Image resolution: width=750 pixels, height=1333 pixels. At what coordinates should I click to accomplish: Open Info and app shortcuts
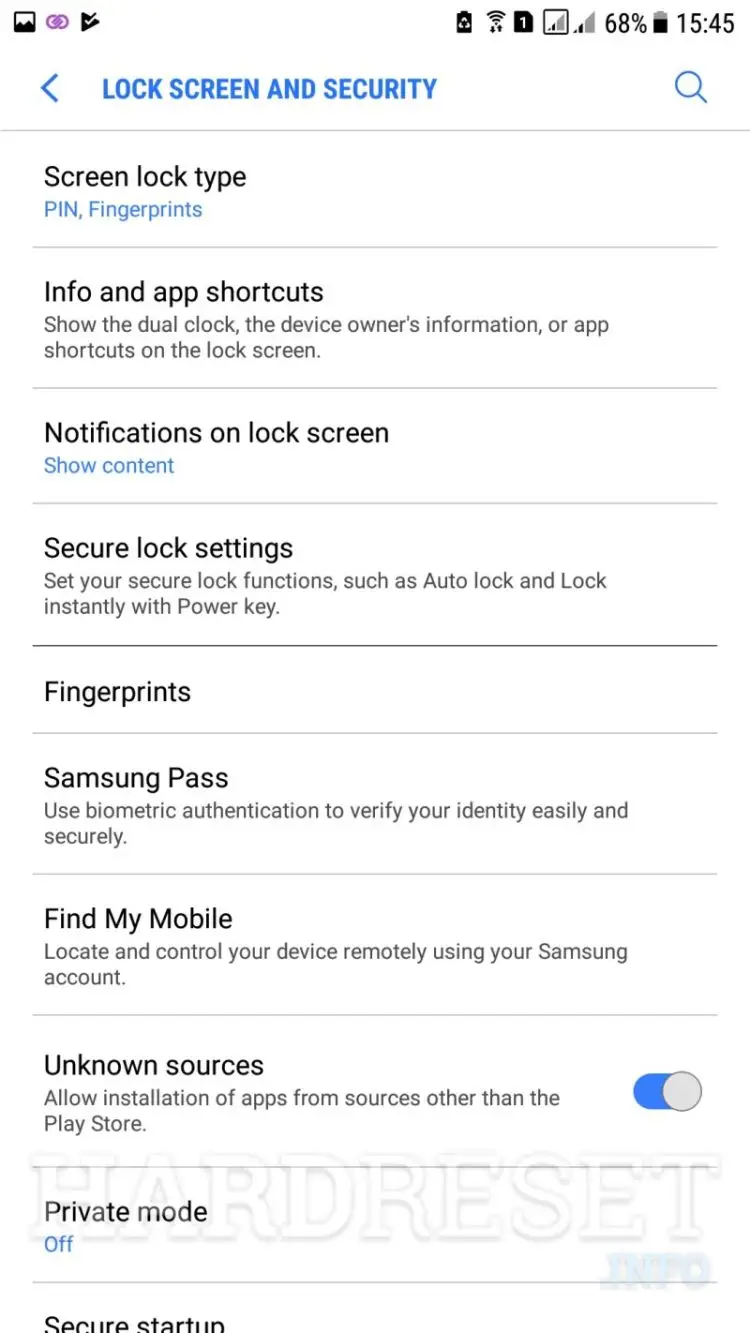point(375,318)
